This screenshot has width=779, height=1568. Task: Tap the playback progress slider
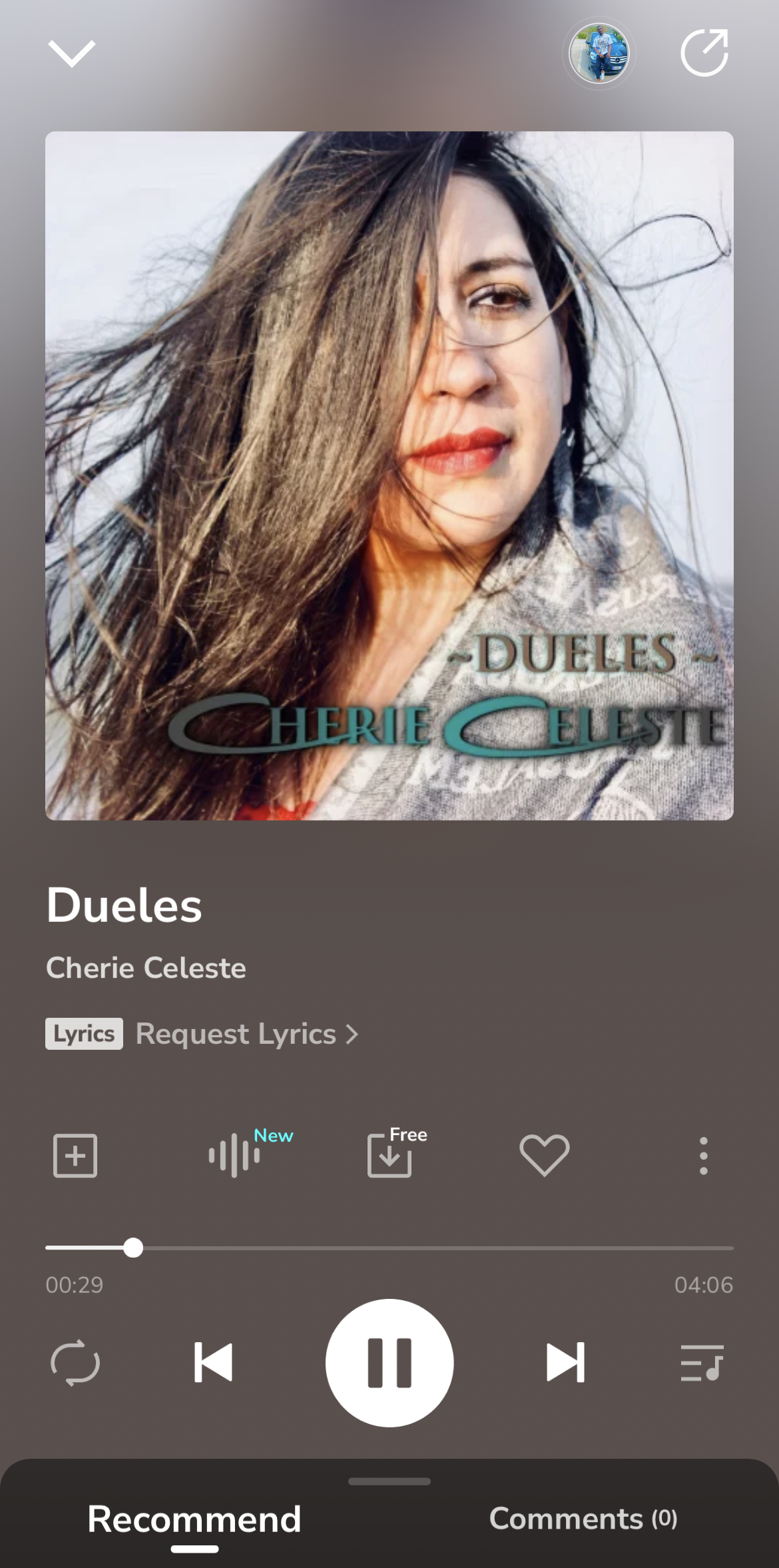coord(389,1248)
